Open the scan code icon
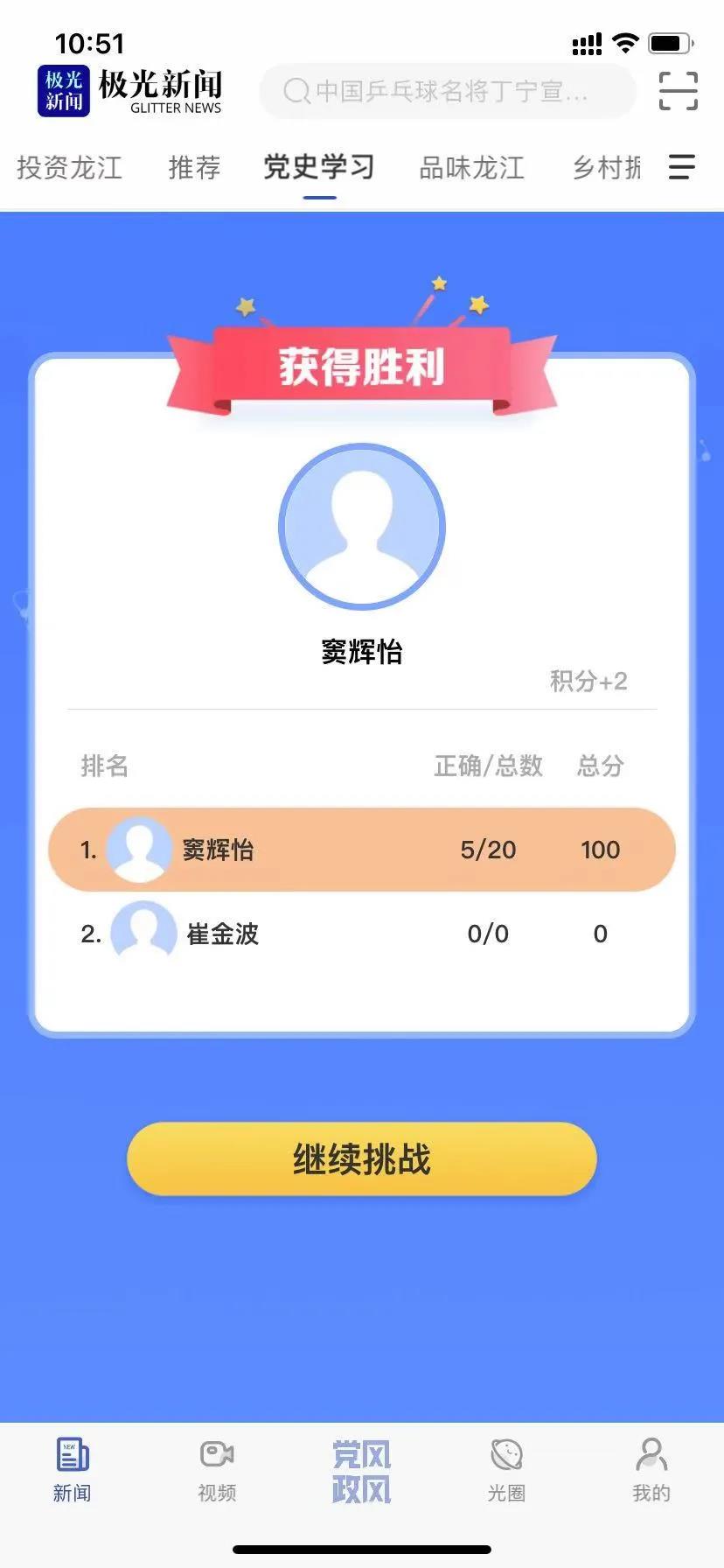The width and height of the screenshot is (724, 1568). pyautogui.click(x=678, y=91)
